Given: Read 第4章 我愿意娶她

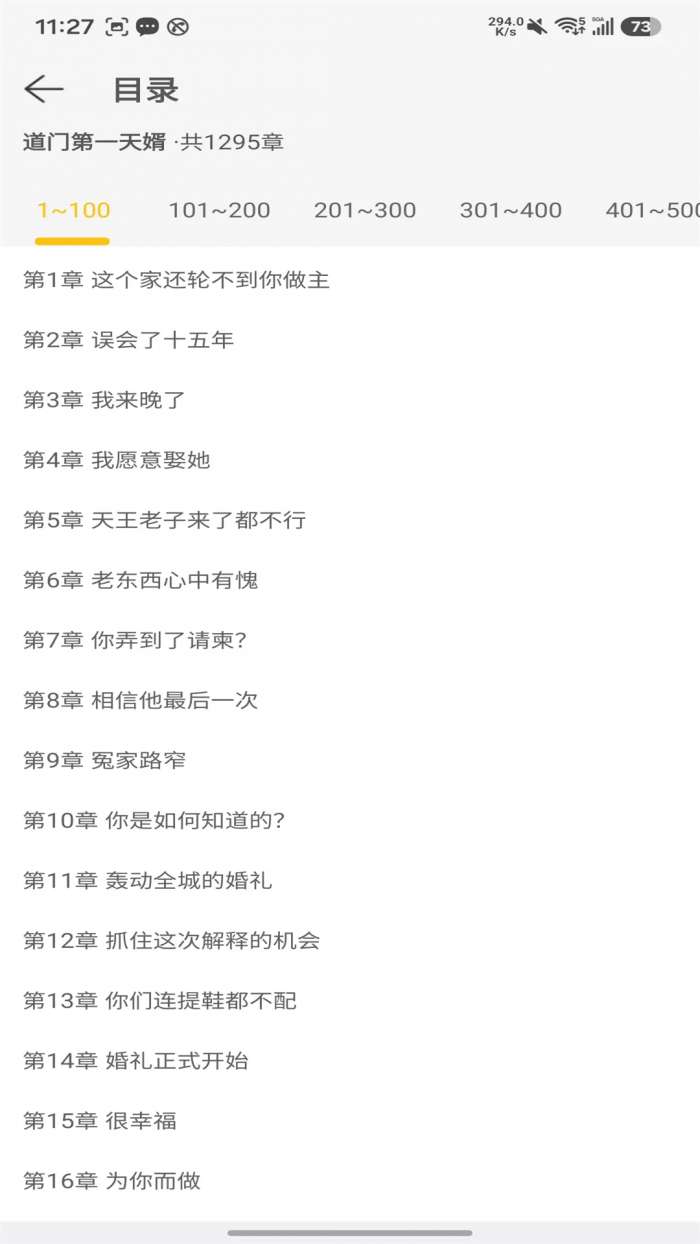Looking at the screenshot, I should point(350,460).
